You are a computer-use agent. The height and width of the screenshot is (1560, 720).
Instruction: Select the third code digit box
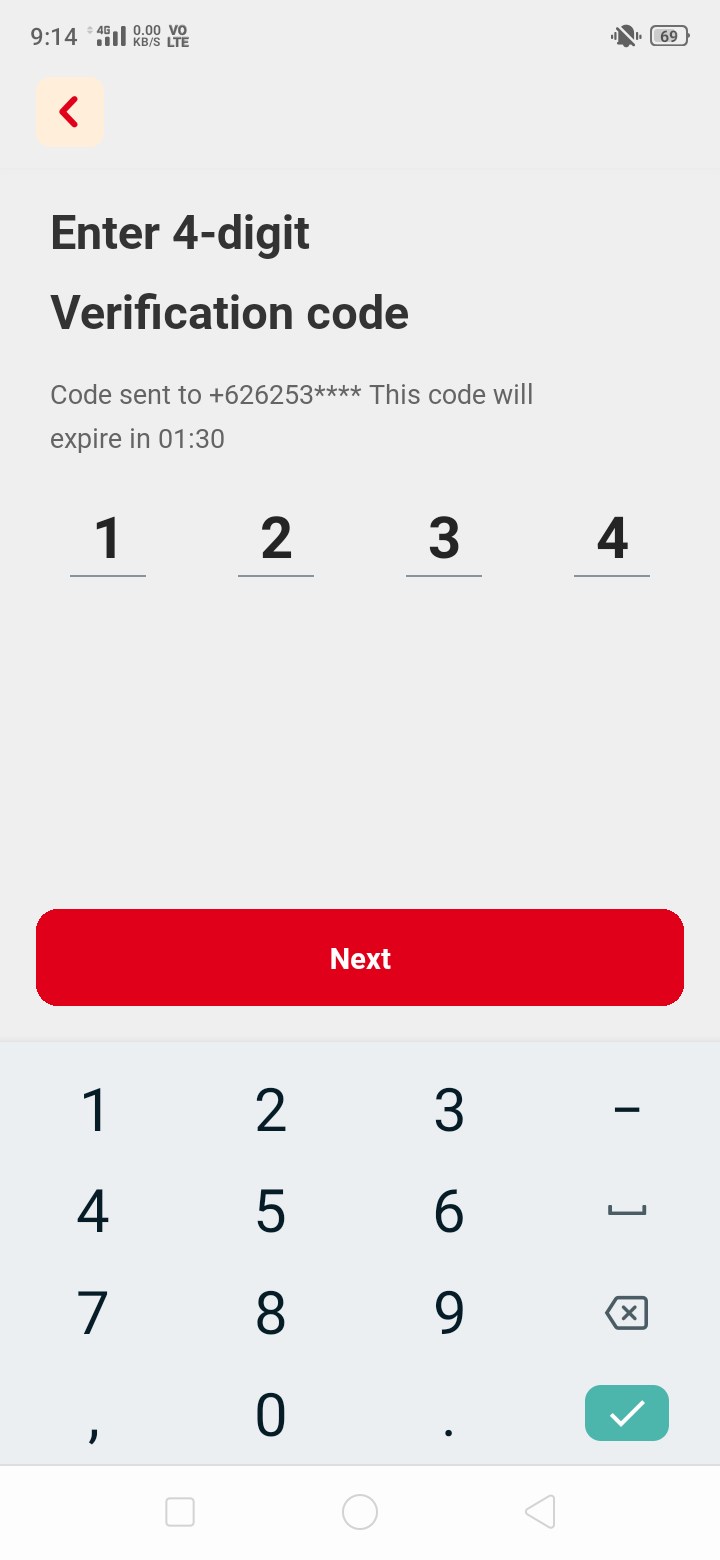tap(444, 541)
